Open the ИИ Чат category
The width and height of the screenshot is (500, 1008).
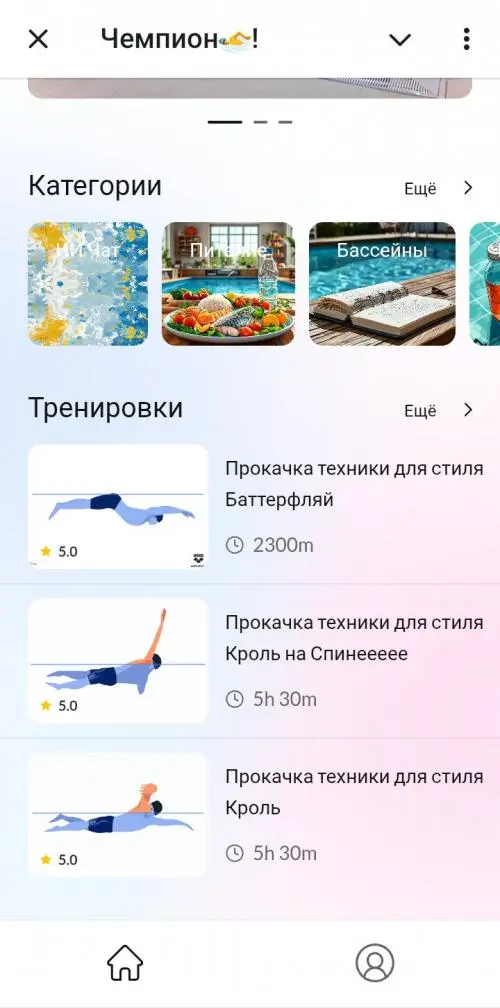pyautogui.click(x=87, y=284)
